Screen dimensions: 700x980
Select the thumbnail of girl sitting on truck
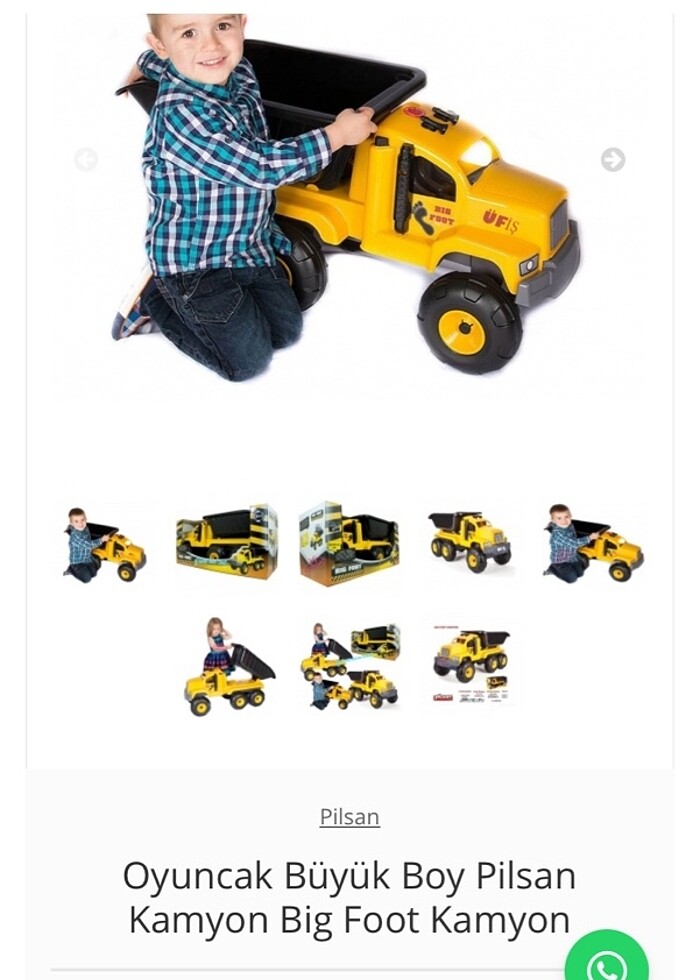coord(228,666)
